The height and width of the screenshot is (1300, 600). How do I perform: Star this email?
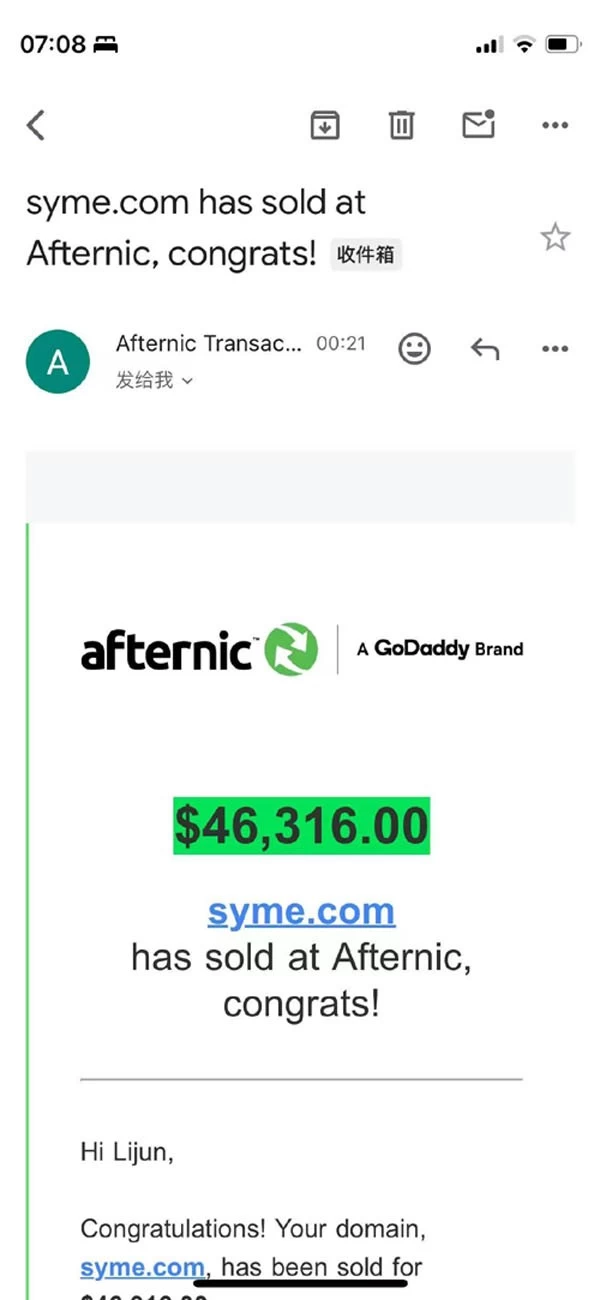pyautogui.click(x=554, y=238)
